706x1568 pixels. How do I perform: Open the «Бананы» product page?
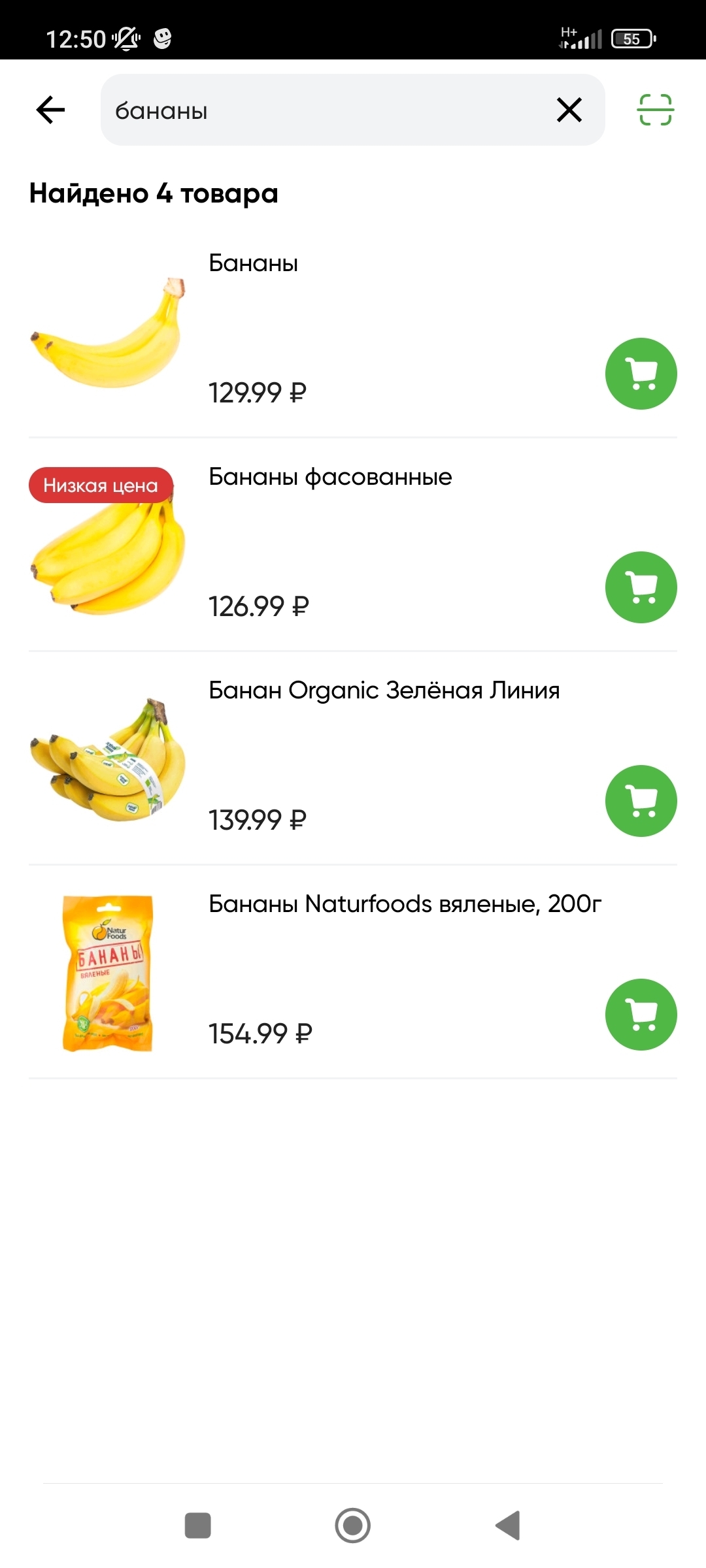pos(254,263)
